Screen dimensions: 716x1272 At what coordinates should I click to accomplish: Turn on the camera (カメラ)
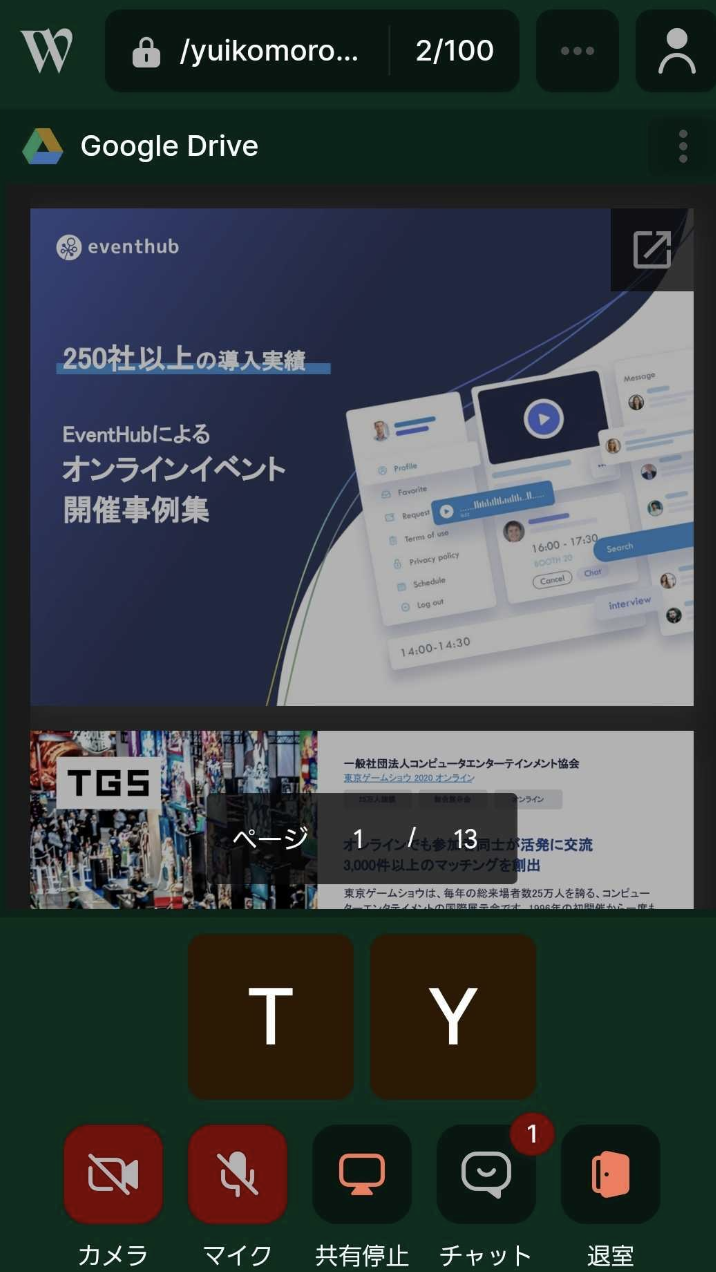pos(113,1174)
